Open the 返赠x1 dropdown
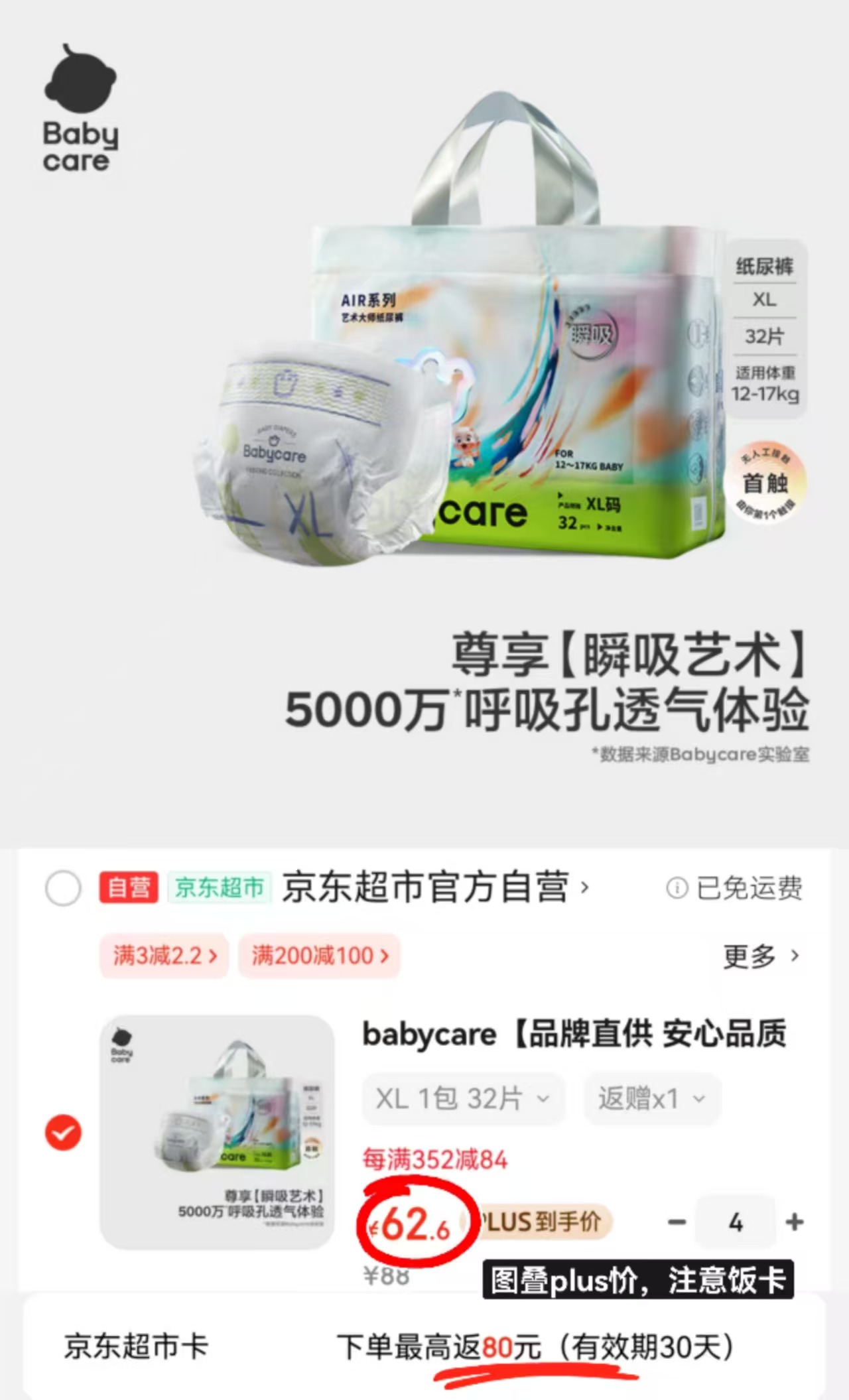The width and height of the screenshot is (849, 1400). (x=651, y=1098)
